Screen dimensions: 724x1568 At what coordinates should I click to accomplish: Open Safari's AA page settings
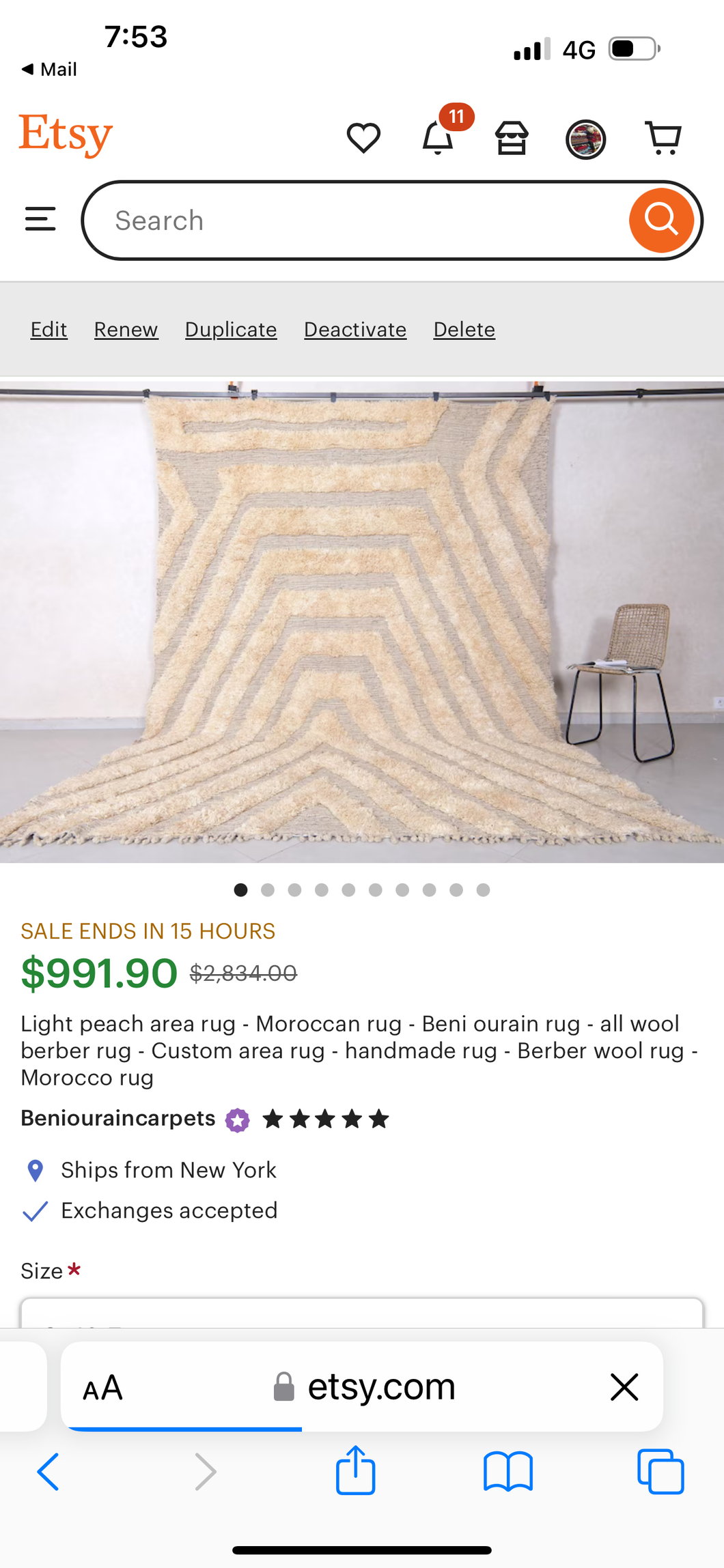102,1388
